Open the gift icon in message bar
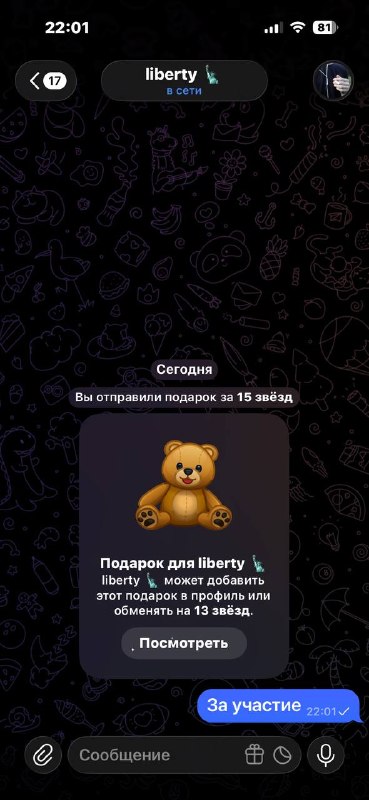Image resolution: width=369 pixels, height=800 pixels. (254, 755)
